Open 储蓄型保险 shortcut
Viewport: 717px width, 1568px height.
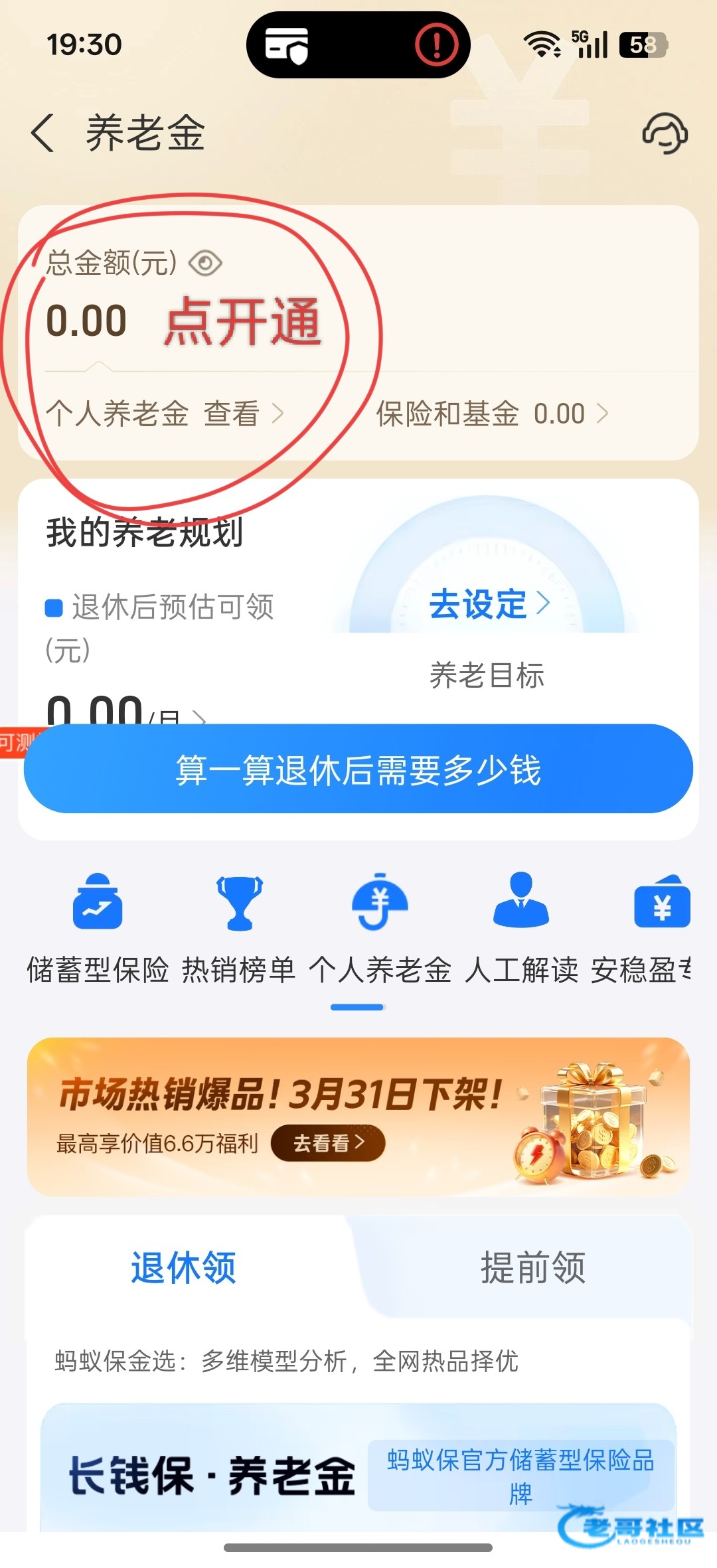(x=98, y=925)
